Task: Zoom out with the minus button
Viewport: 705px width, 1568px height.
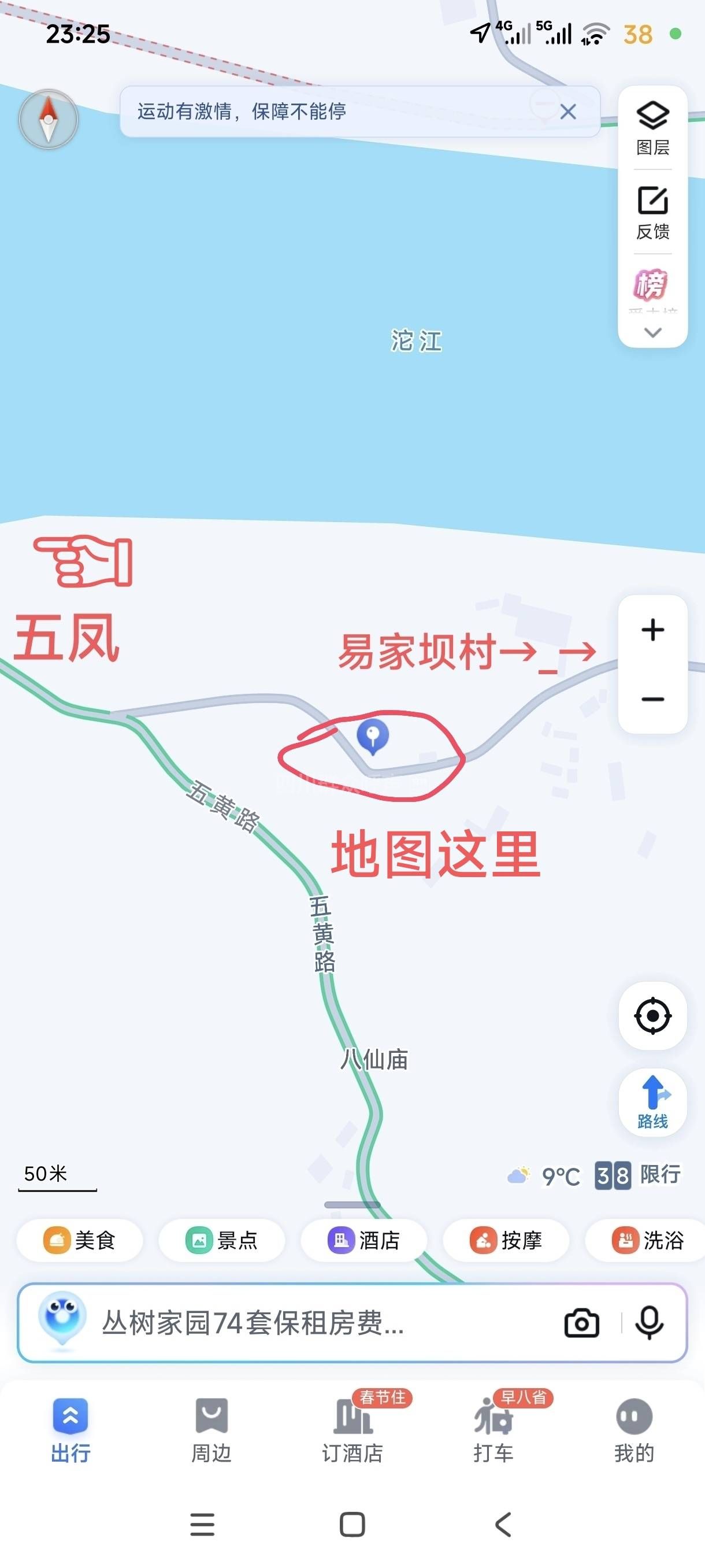Action: (652, 699)
